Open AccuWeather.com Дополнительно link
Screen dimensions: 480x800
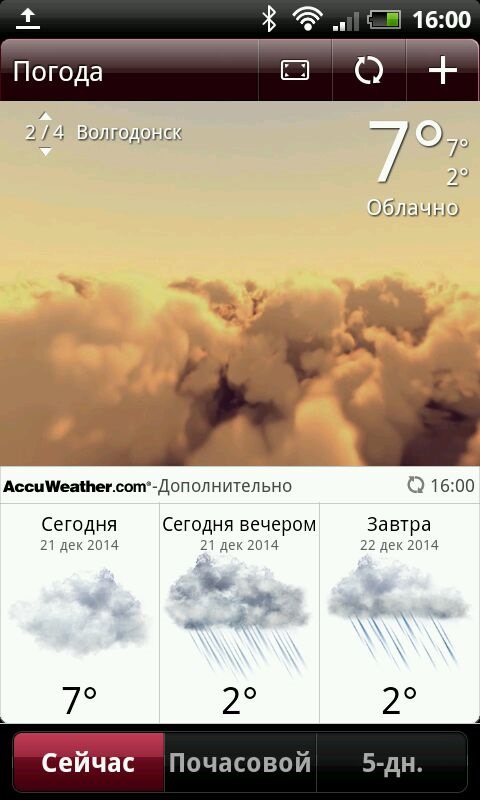click(147, 486)
